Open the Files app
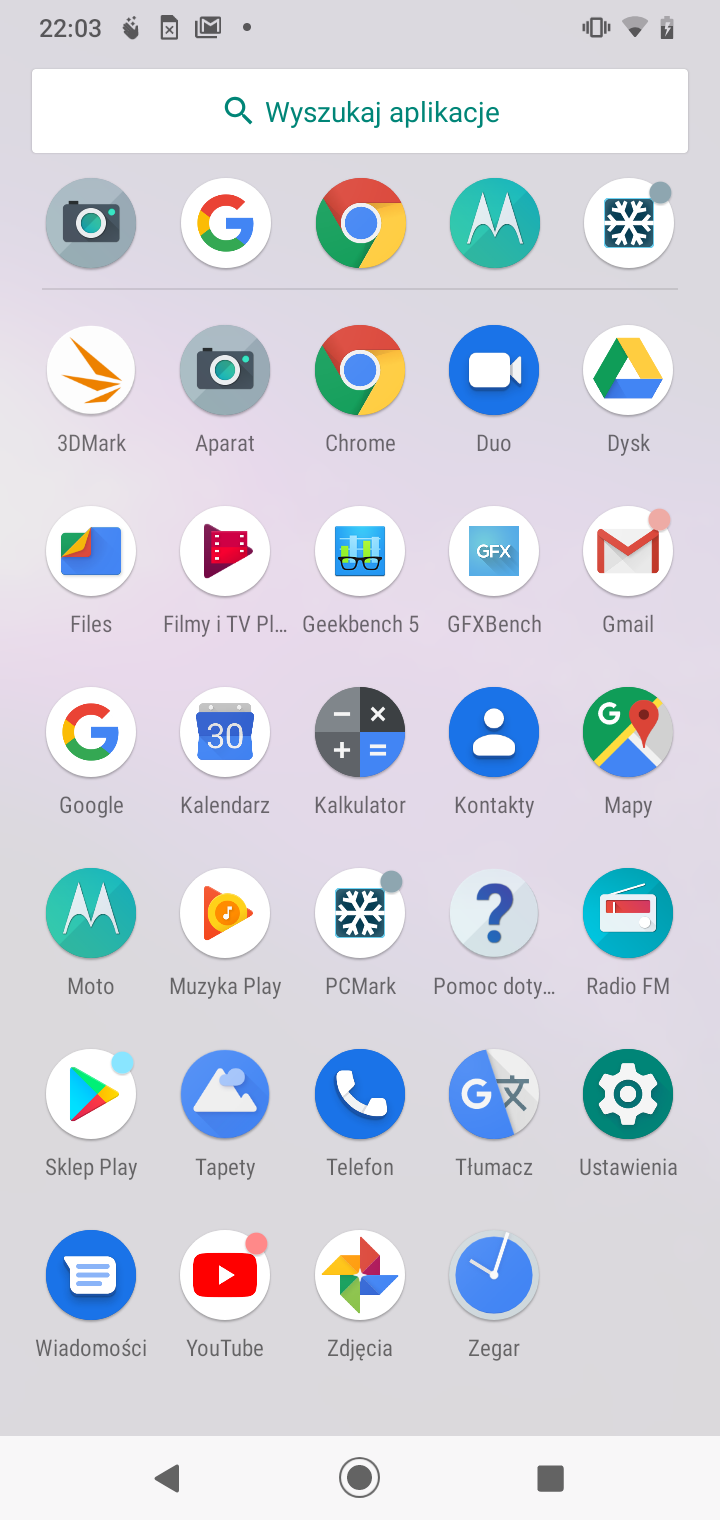The image size is (720, 1520). pyautogui.click(x=91, y=551)
